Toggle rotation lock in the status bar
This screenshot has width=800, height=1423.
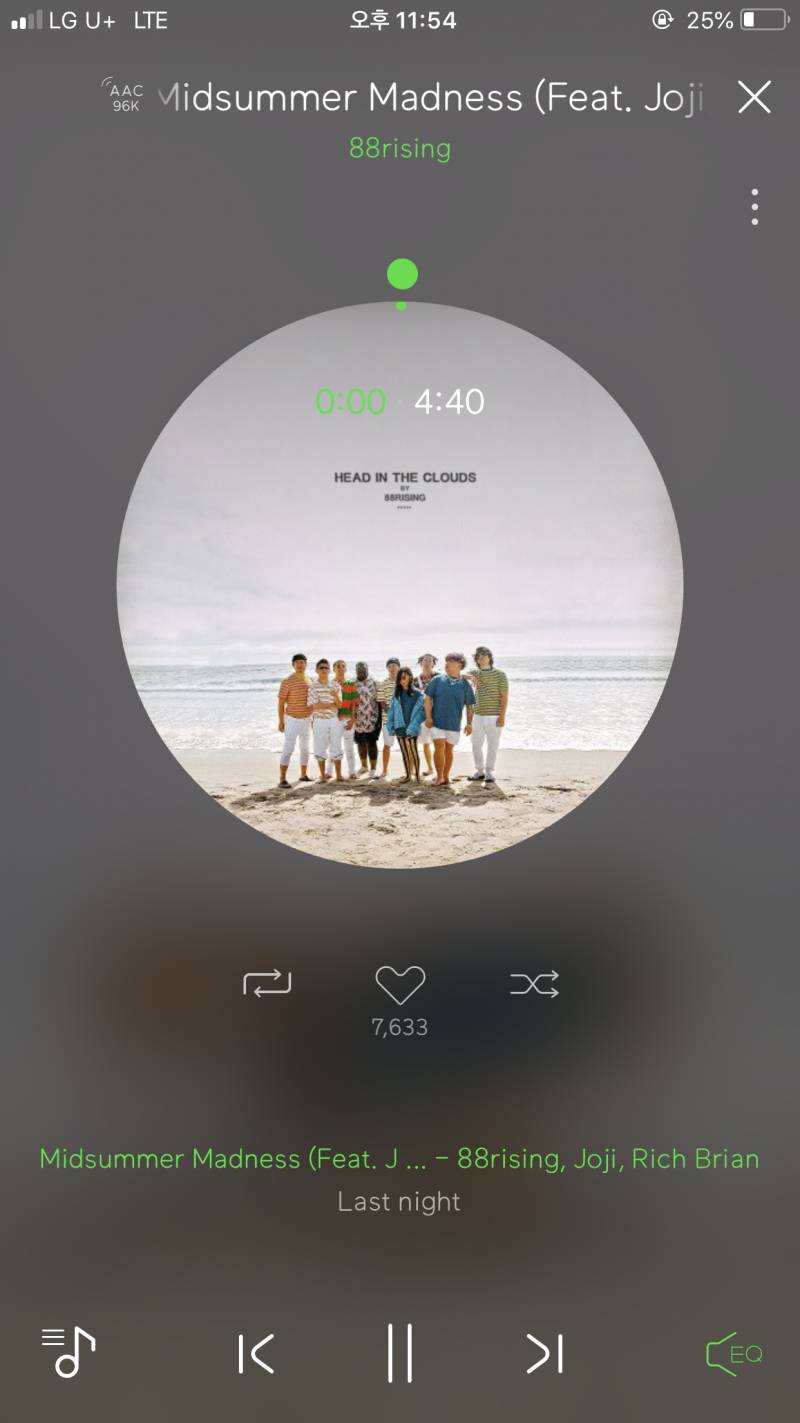point(661,19)
